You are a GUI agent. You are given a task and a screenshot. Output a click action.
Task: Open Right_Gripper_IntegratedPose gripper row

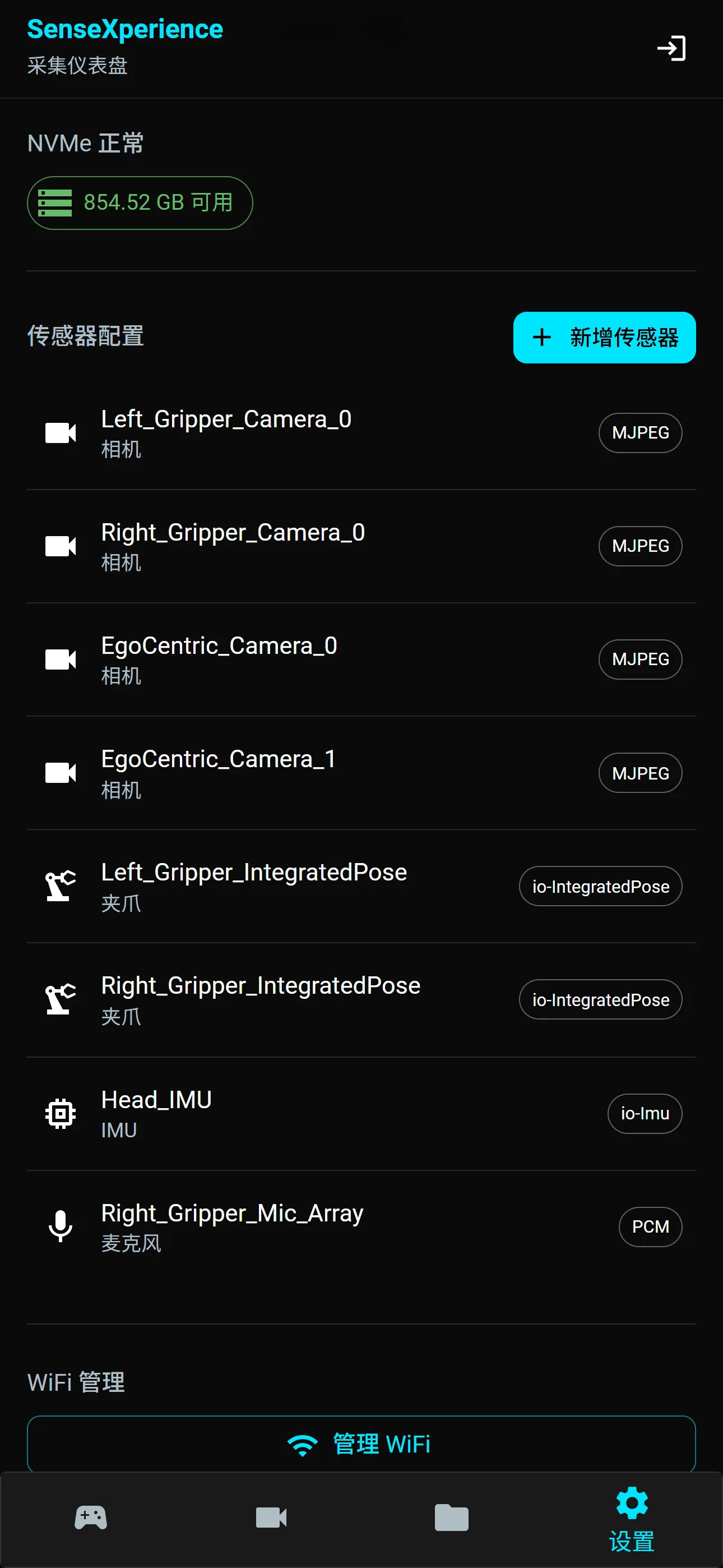pyautogui.click(x=361, y=999)
